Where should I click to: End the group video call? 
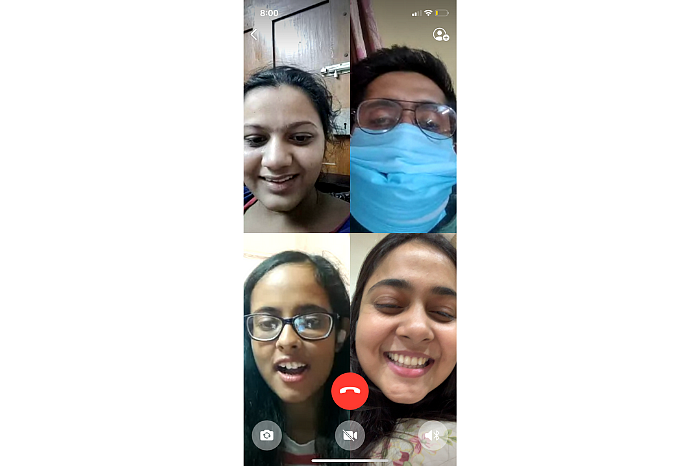coord(350,391)
